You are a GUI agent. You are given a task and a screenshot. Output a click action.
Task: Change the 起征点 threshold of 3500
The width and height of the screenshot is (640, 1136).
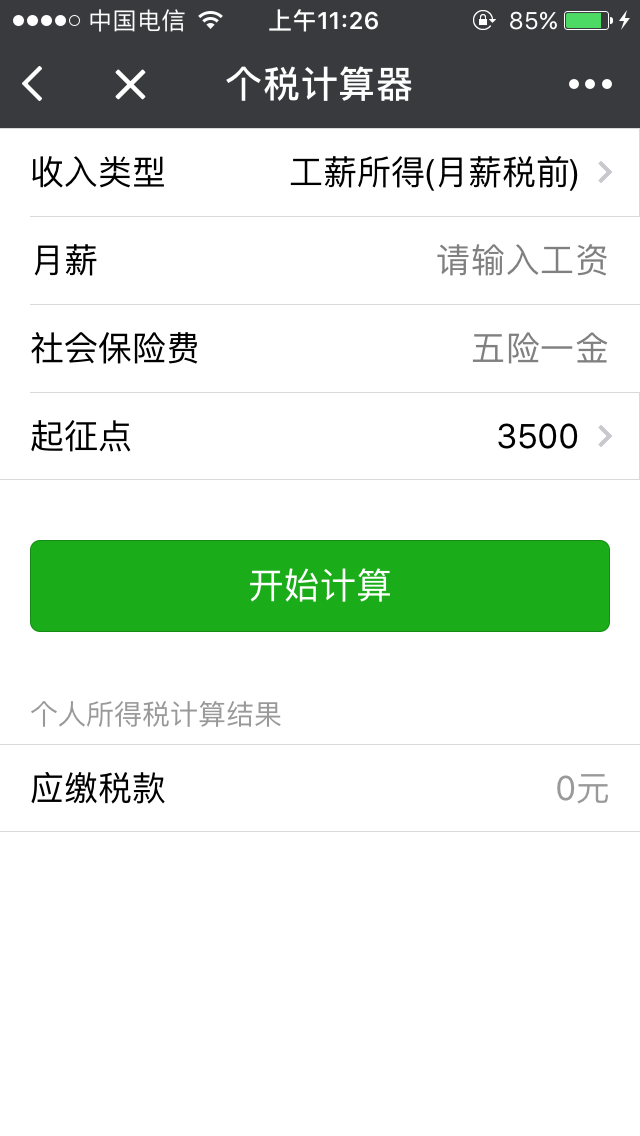(552, 437)
